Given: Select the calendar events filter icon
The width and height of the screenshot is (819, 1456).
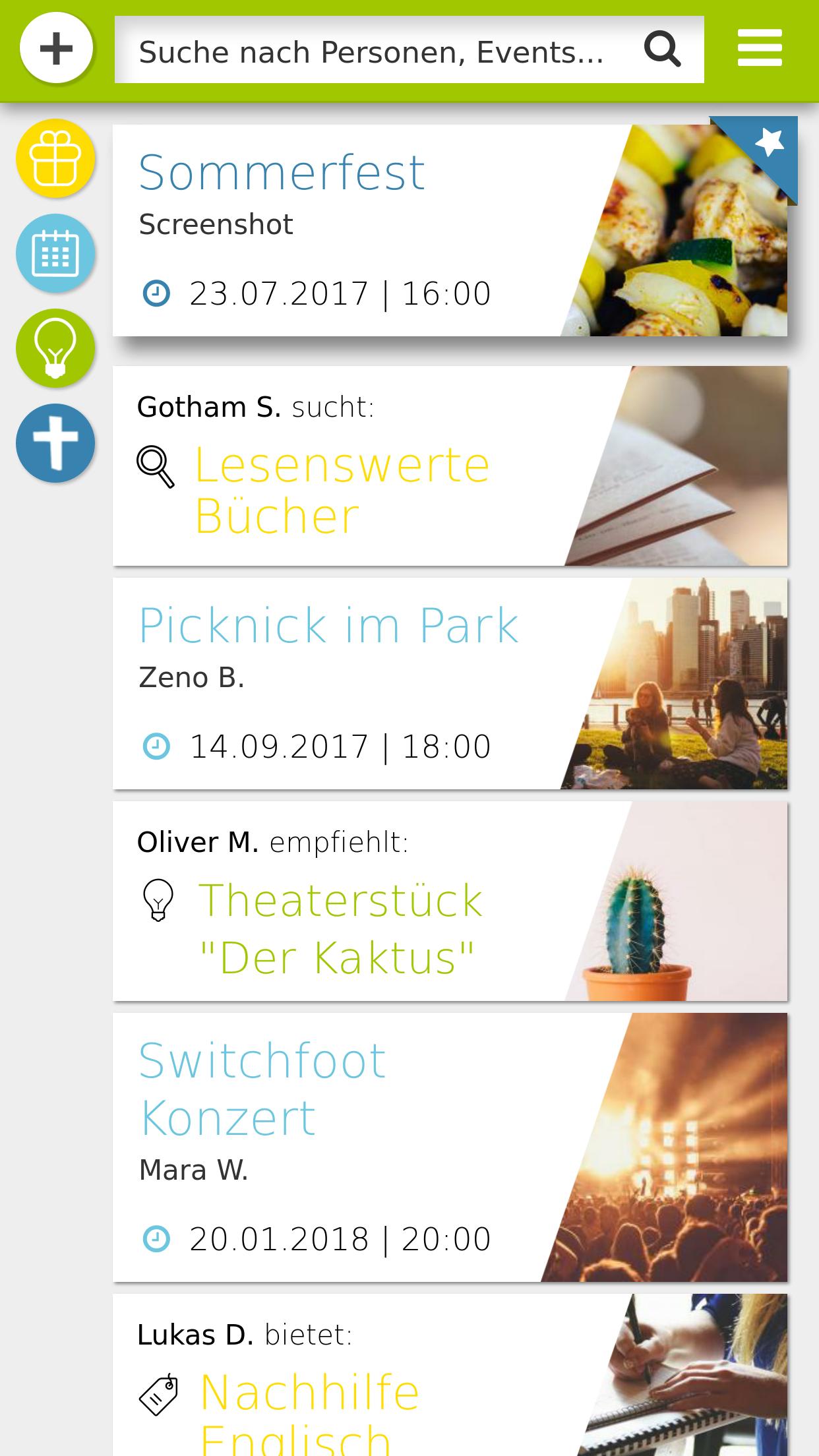Looking at the screenshot, I should tap(55, 253).
